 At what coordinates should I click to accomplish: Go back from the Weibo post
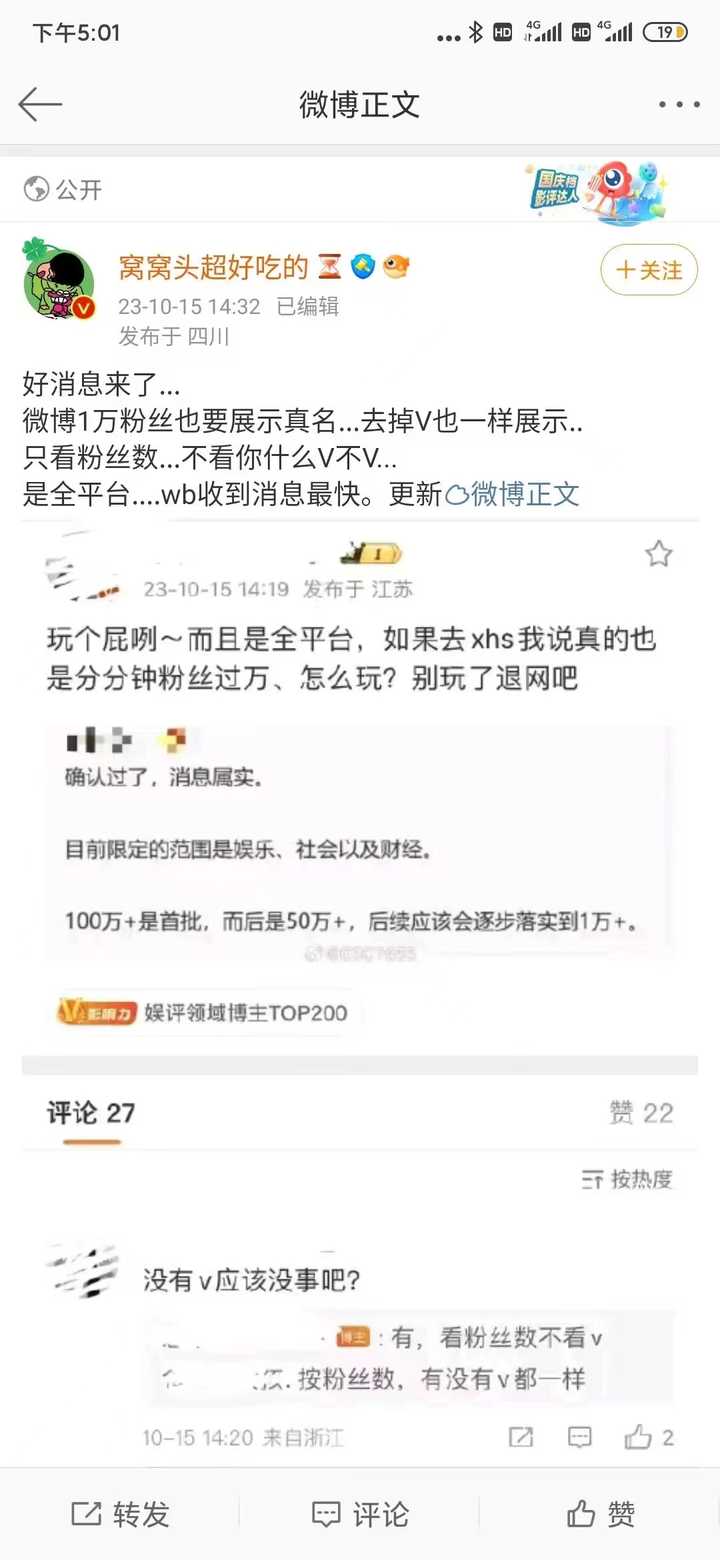pos(40,104)
